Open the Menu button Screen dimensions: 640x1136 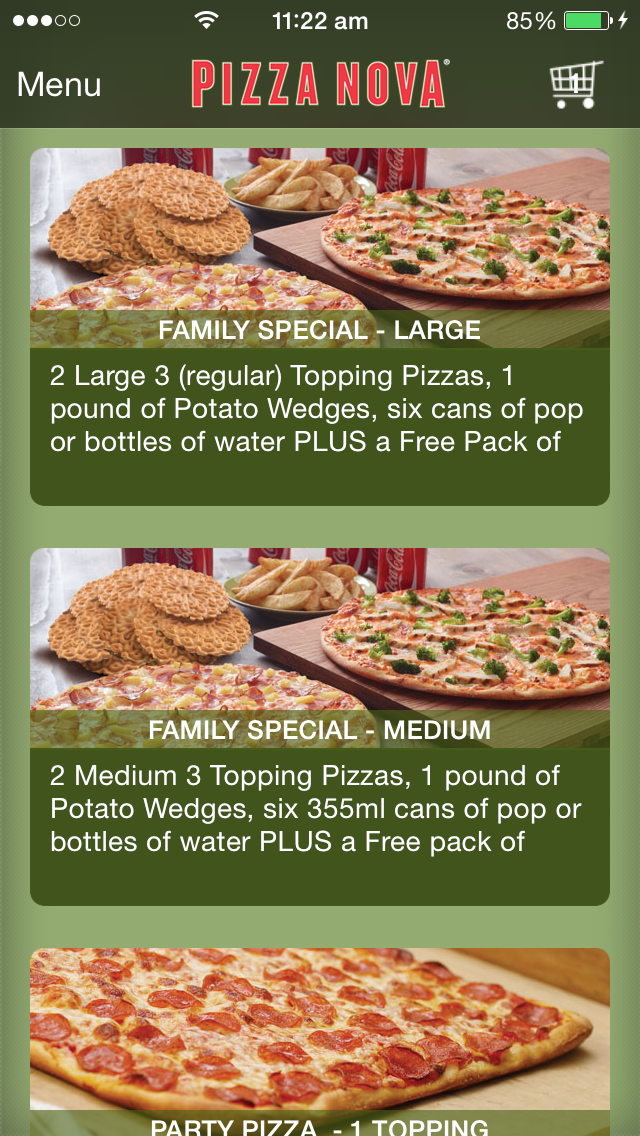tap(59, 85)
